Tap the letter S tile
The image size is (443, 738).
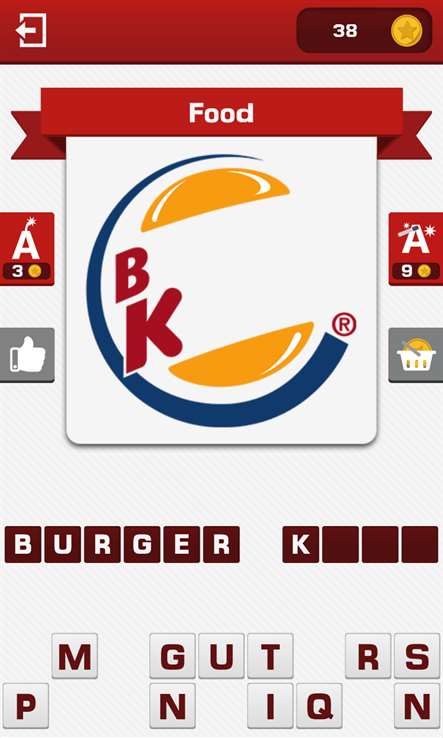(x=417, y=656)
